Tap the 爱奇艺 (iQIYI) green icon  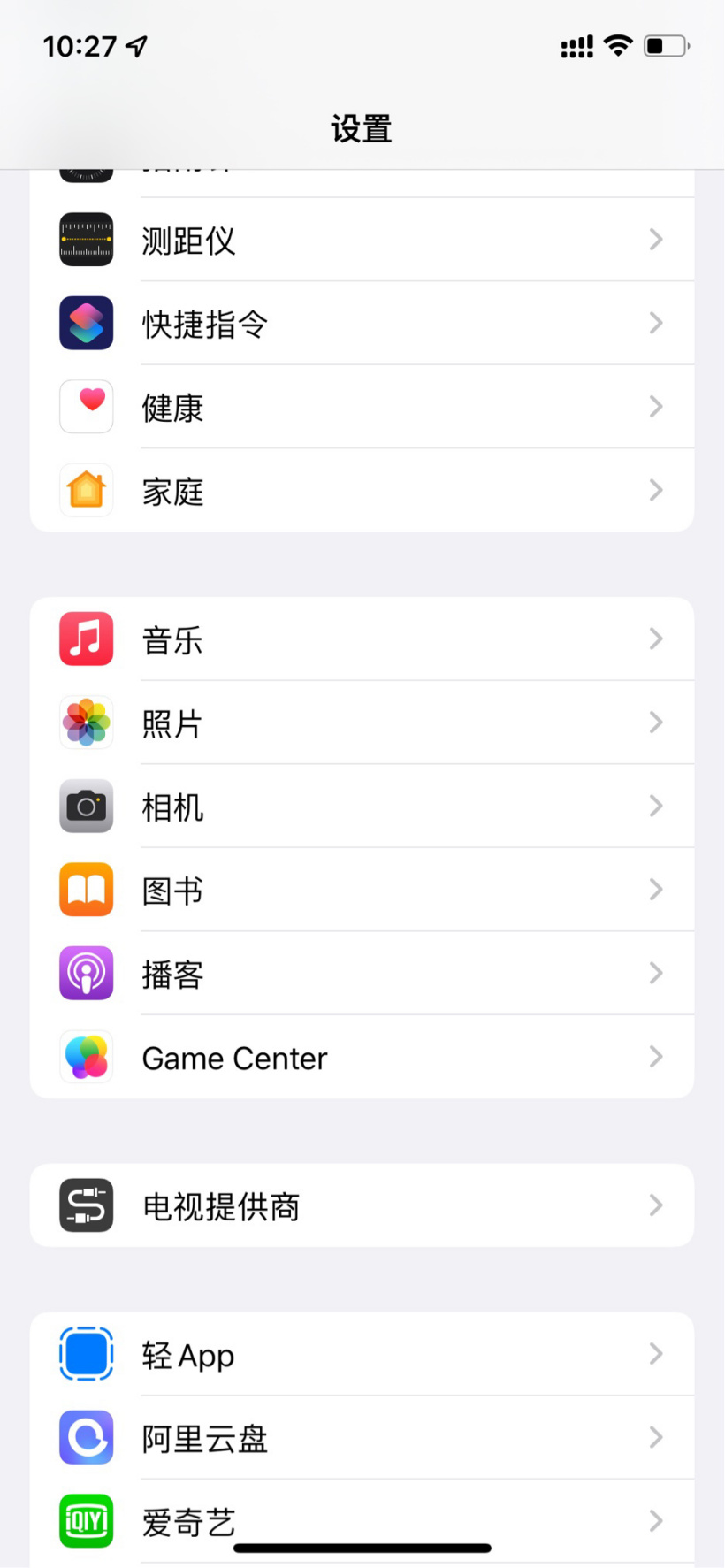86,1521
